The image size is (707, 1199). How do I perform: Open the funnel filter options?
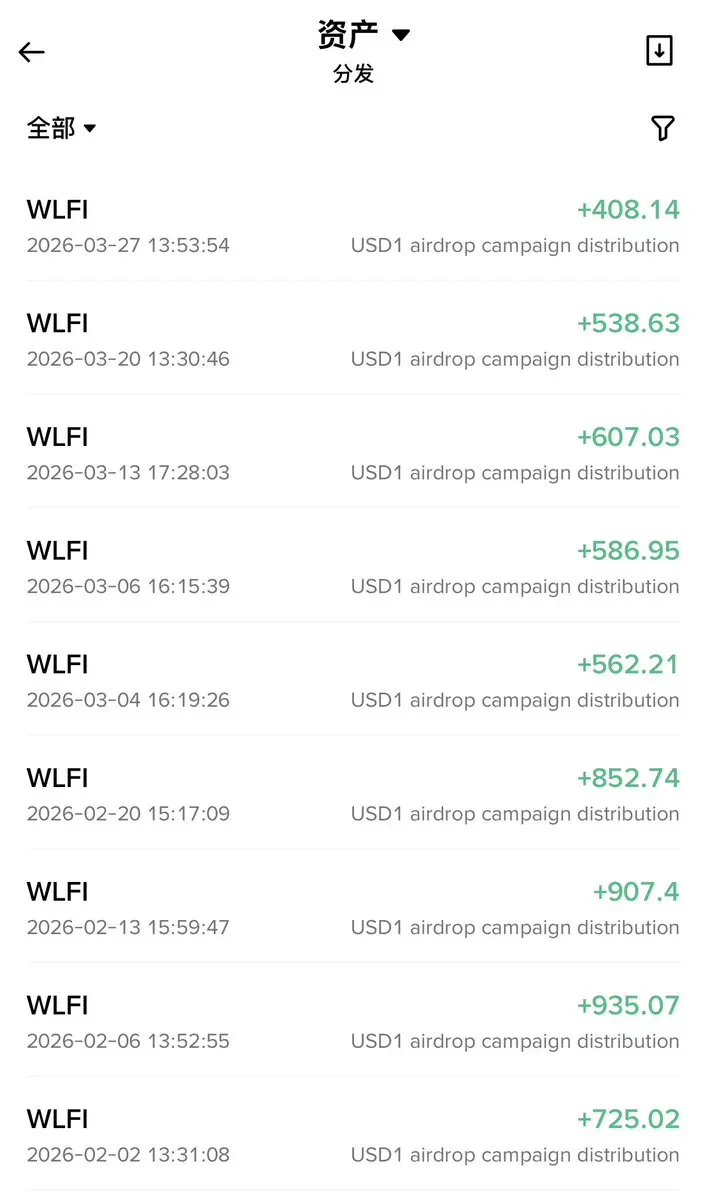click(x=662, y=128)
